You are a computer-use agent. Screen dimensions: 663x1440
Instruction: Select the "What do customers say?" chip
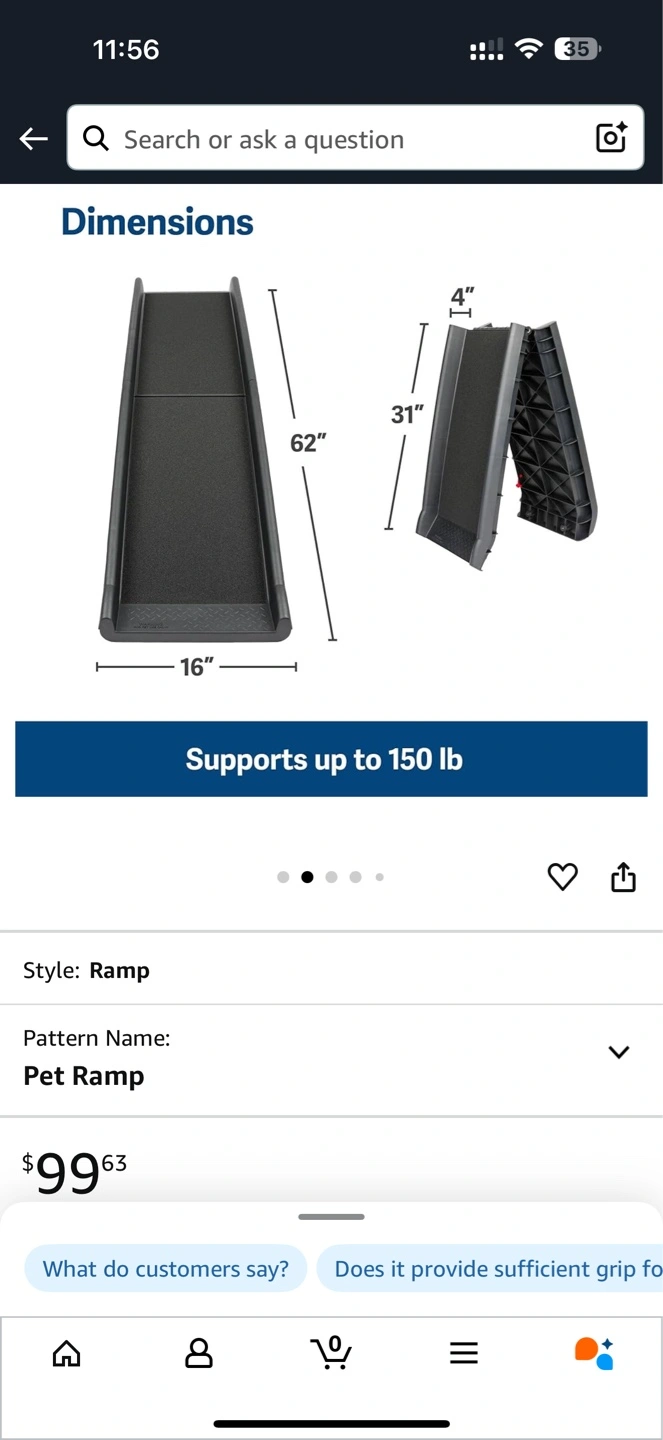(x=166, y=1269)
